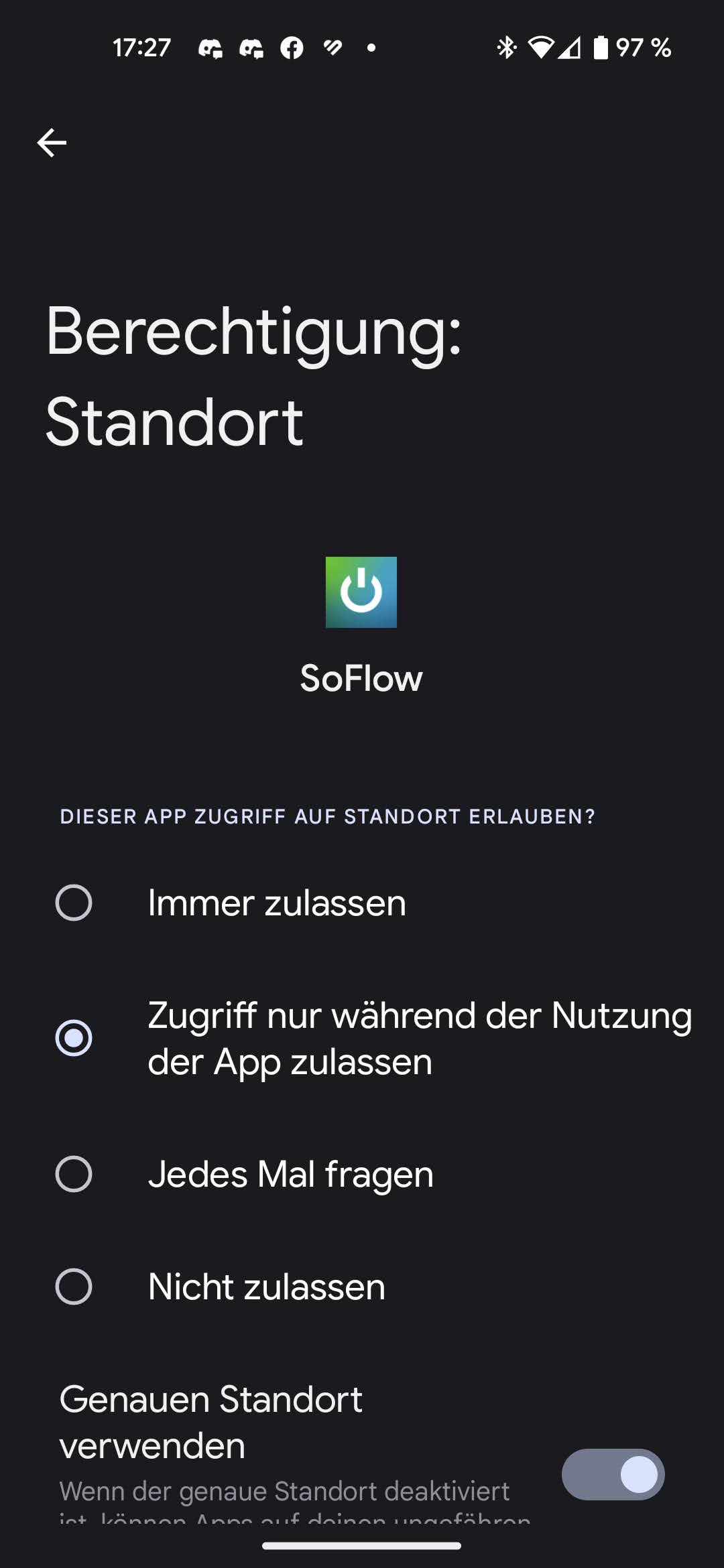The width and height of the screenshot is (724, 1568).
Task: Toggle 'Genauen Standort verwenden' switch
Action: coord(613,1475)
